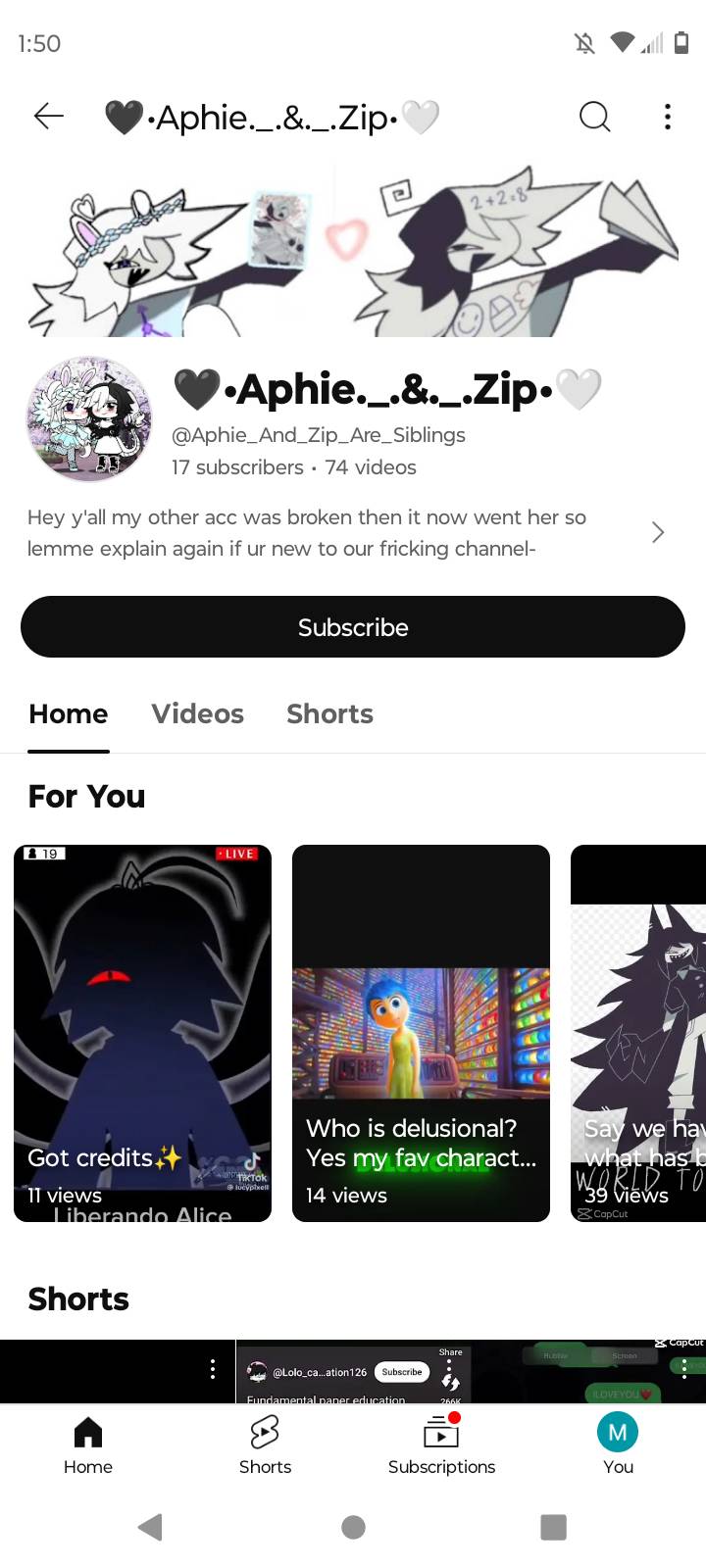Image resolution: width=706 pixels, height=1568 pixels.
Task: Tap the system back triangle button
Action: point(150,1527)
